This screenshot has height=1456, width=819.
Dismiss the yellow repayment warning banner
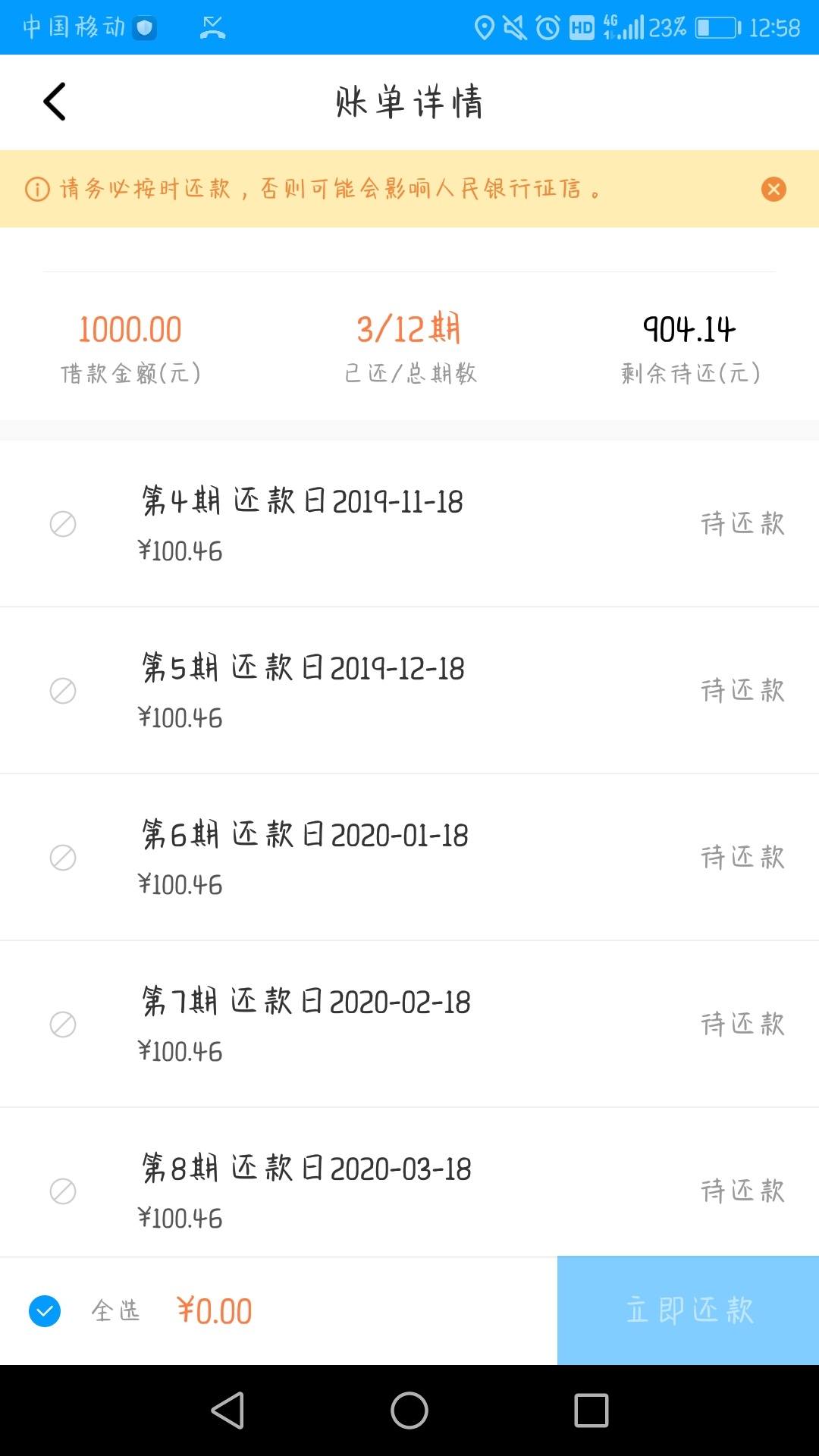tap(773, 189)
